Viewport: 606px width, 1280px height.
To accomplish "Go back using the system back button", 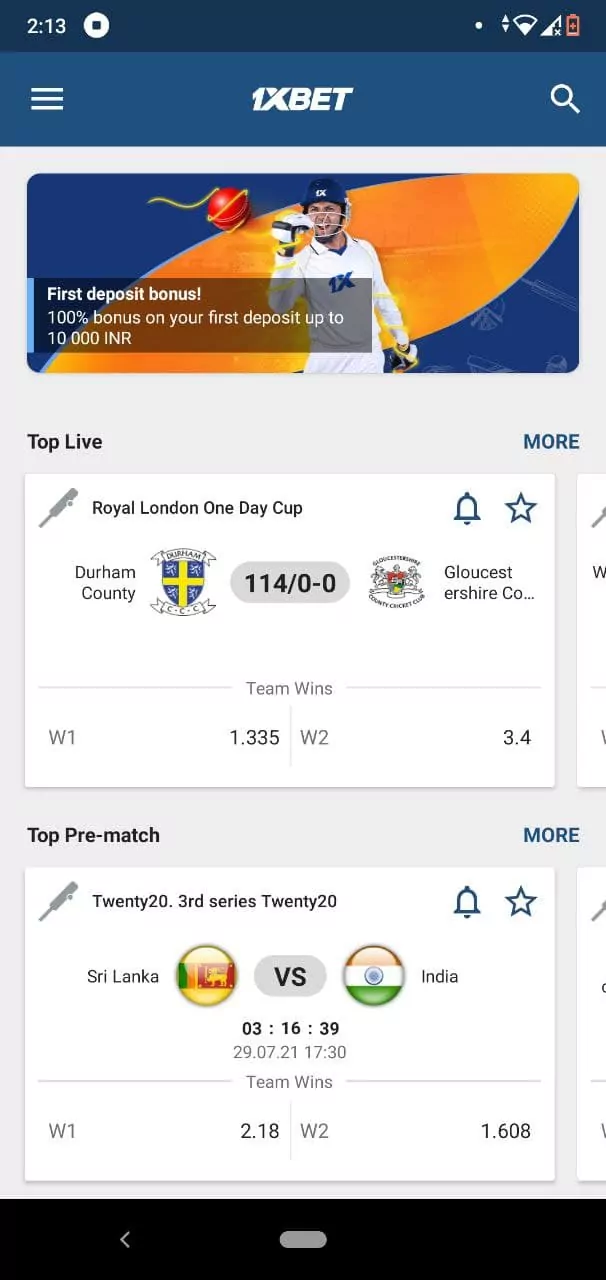I will tap(125, 1240).
